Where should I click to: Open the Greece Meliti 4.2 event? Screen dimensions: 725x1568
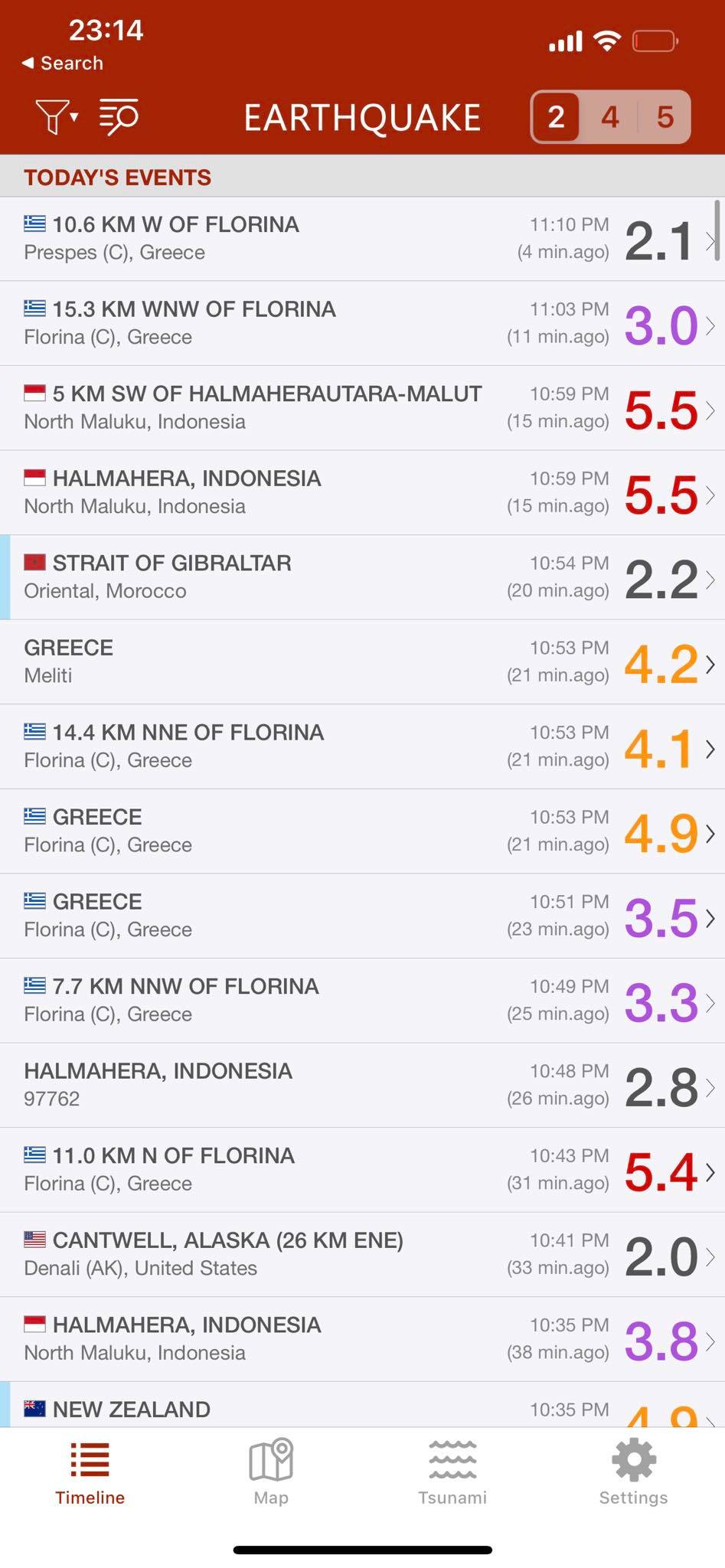tap(362, 662)
